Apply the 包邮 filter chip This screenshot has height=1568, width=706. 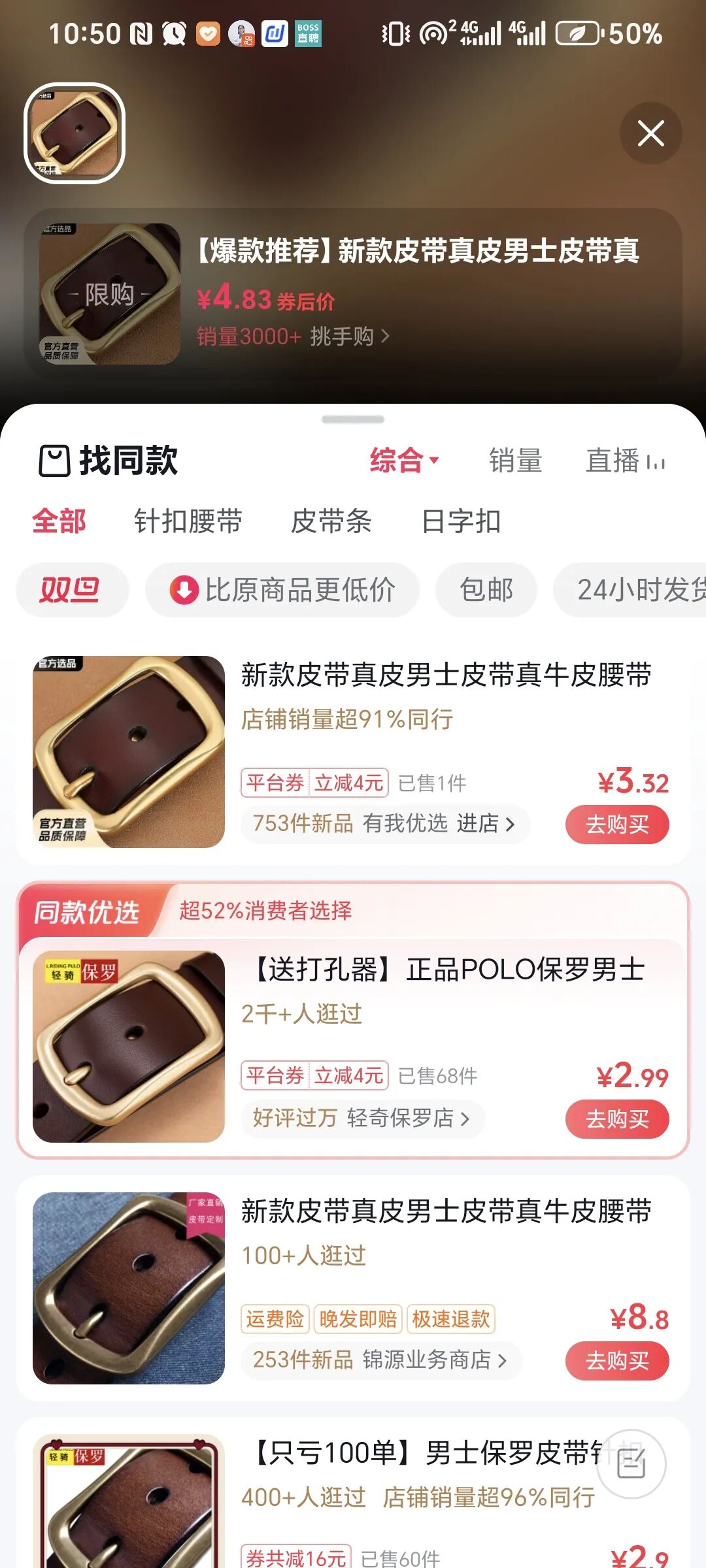[x=486, y=590]
